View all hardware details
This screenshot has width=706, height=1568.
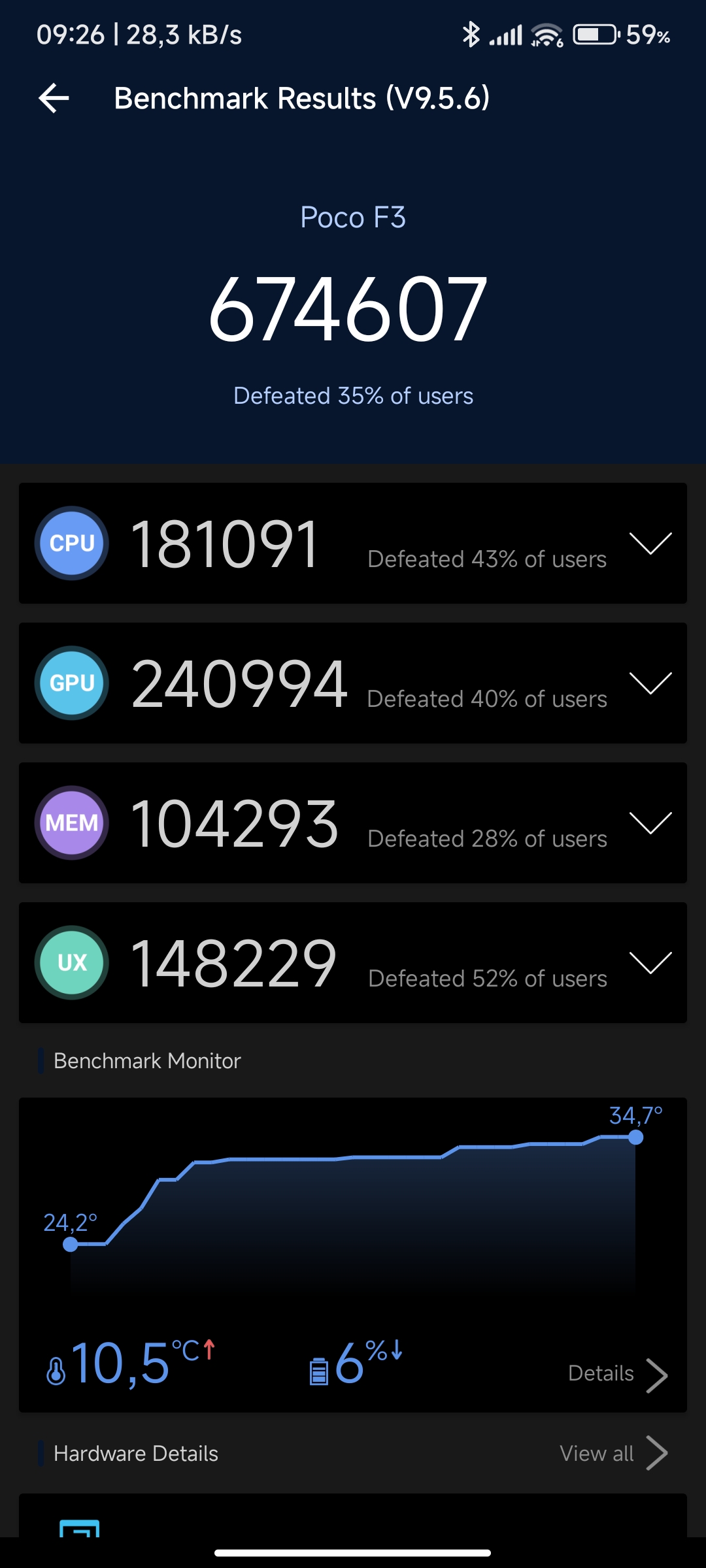pos(614,1454)
